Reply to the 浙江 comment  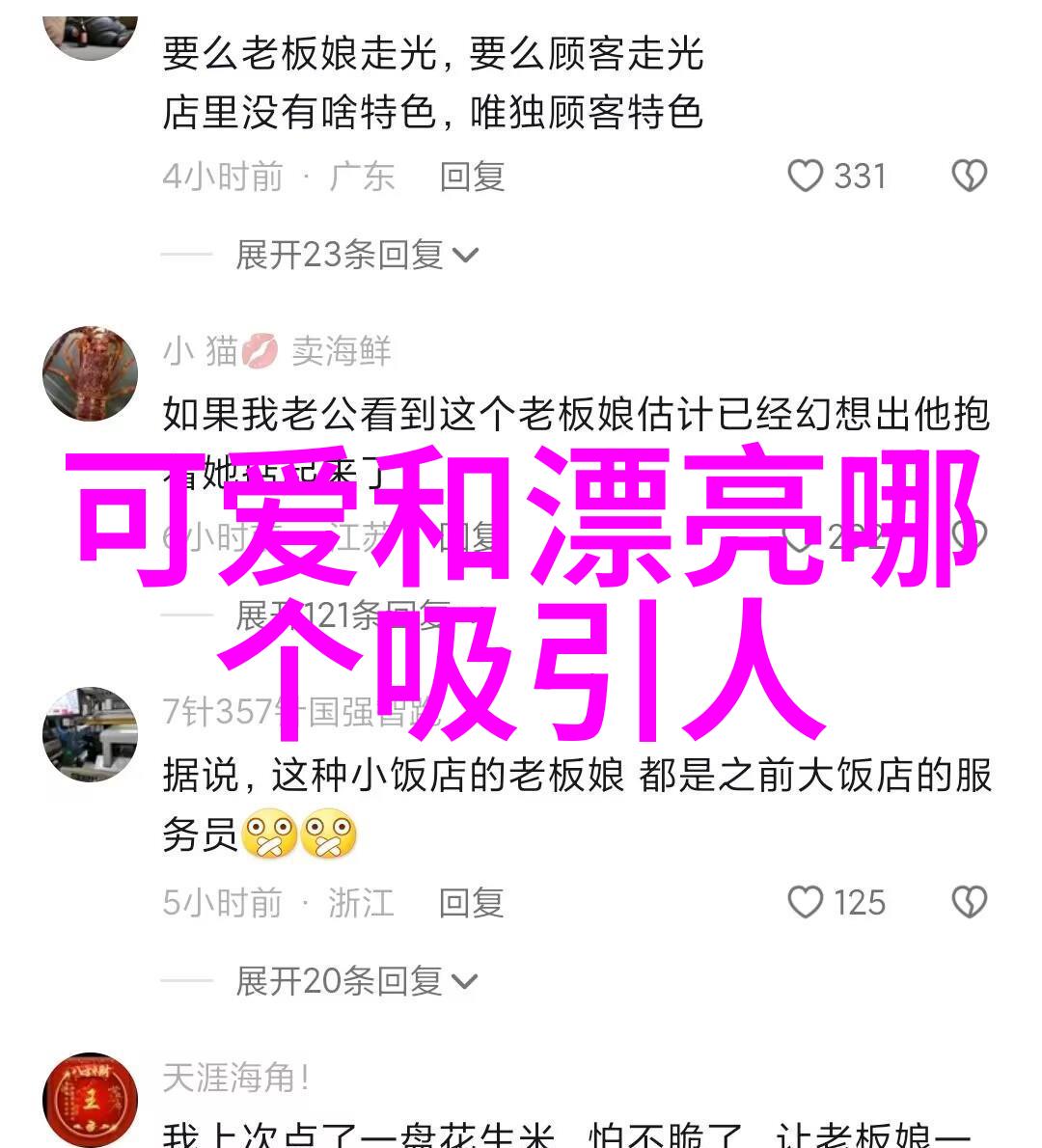click(x=471, y=903)
